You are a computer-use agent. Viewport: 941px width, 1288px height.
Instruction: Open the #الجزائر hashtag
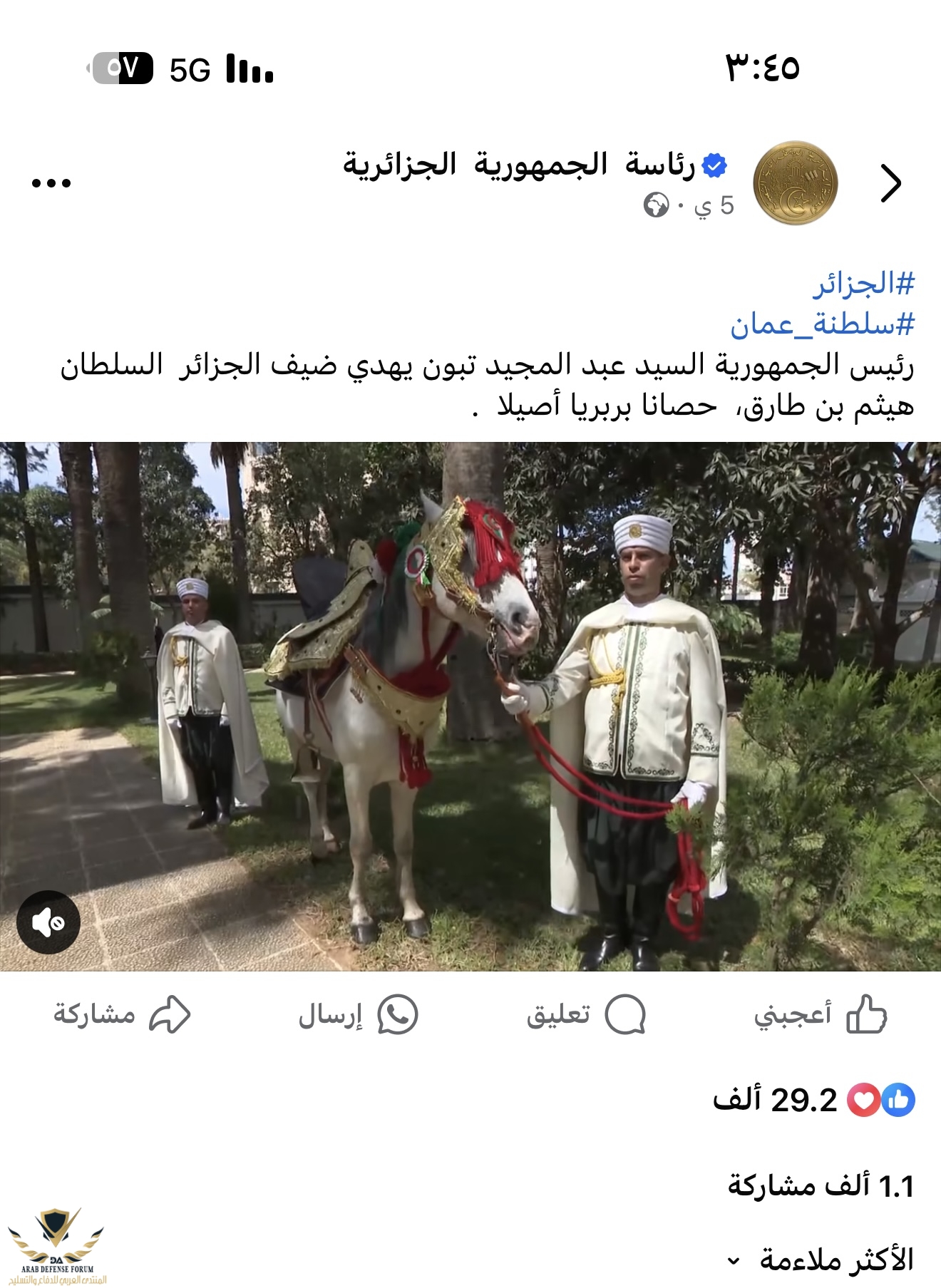[864, 284]
